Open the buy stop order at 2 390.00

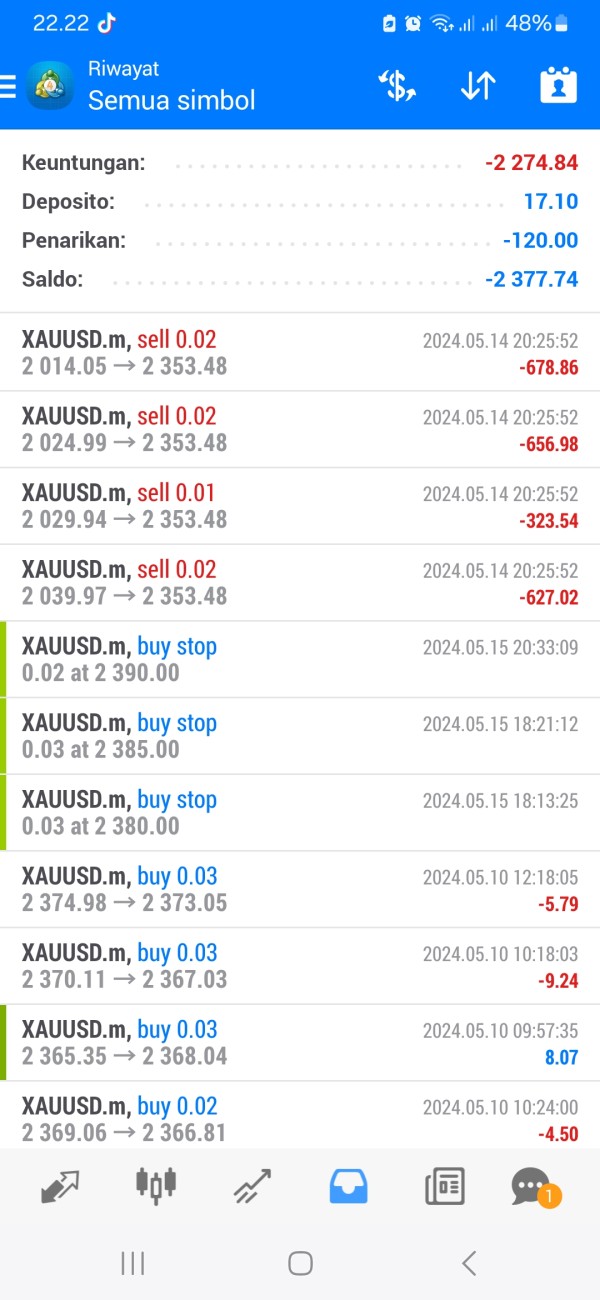point(300,659)
